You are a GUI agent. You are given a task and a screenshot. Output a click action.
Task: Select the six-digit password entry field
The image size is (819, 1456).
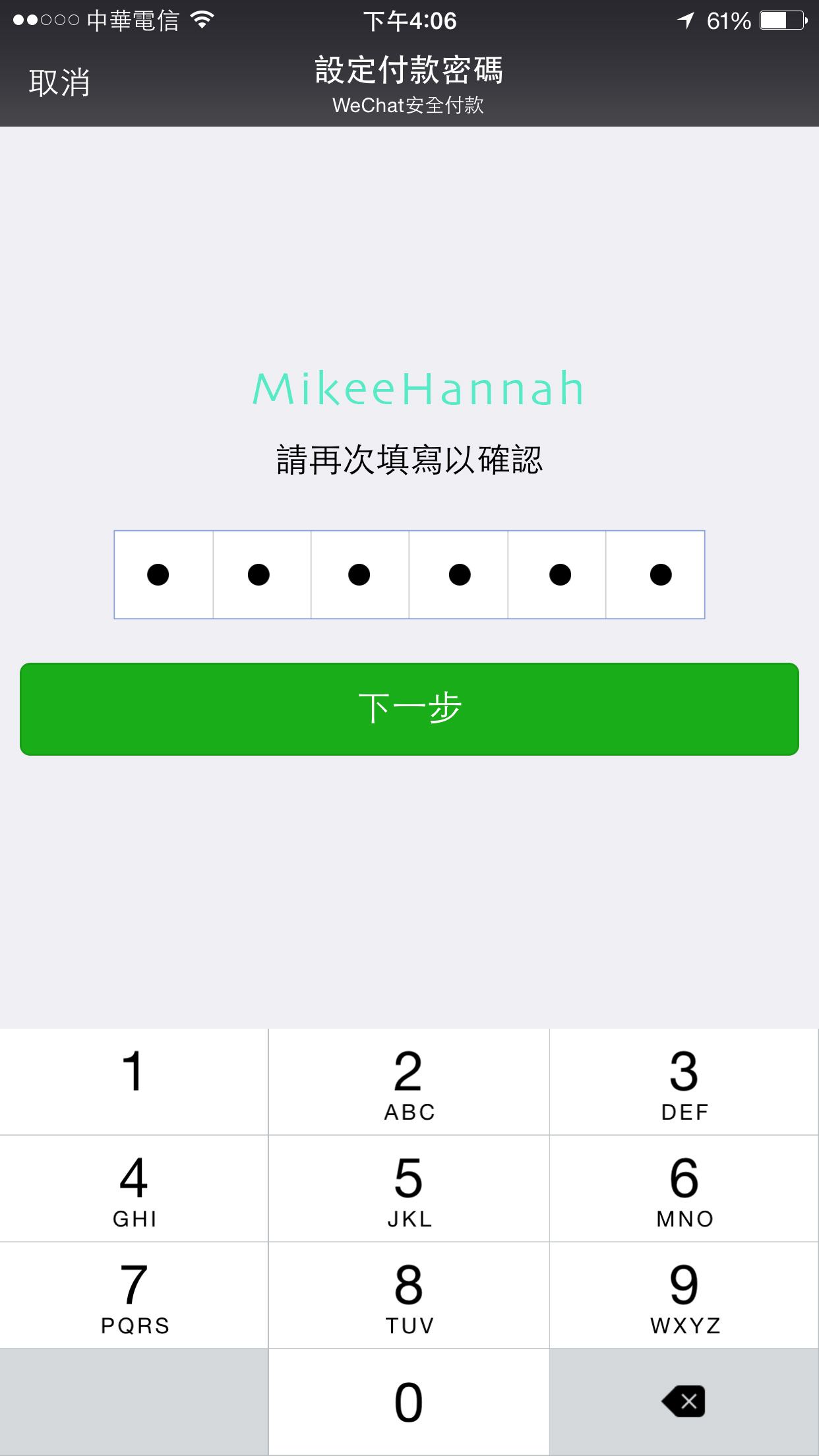409,574
